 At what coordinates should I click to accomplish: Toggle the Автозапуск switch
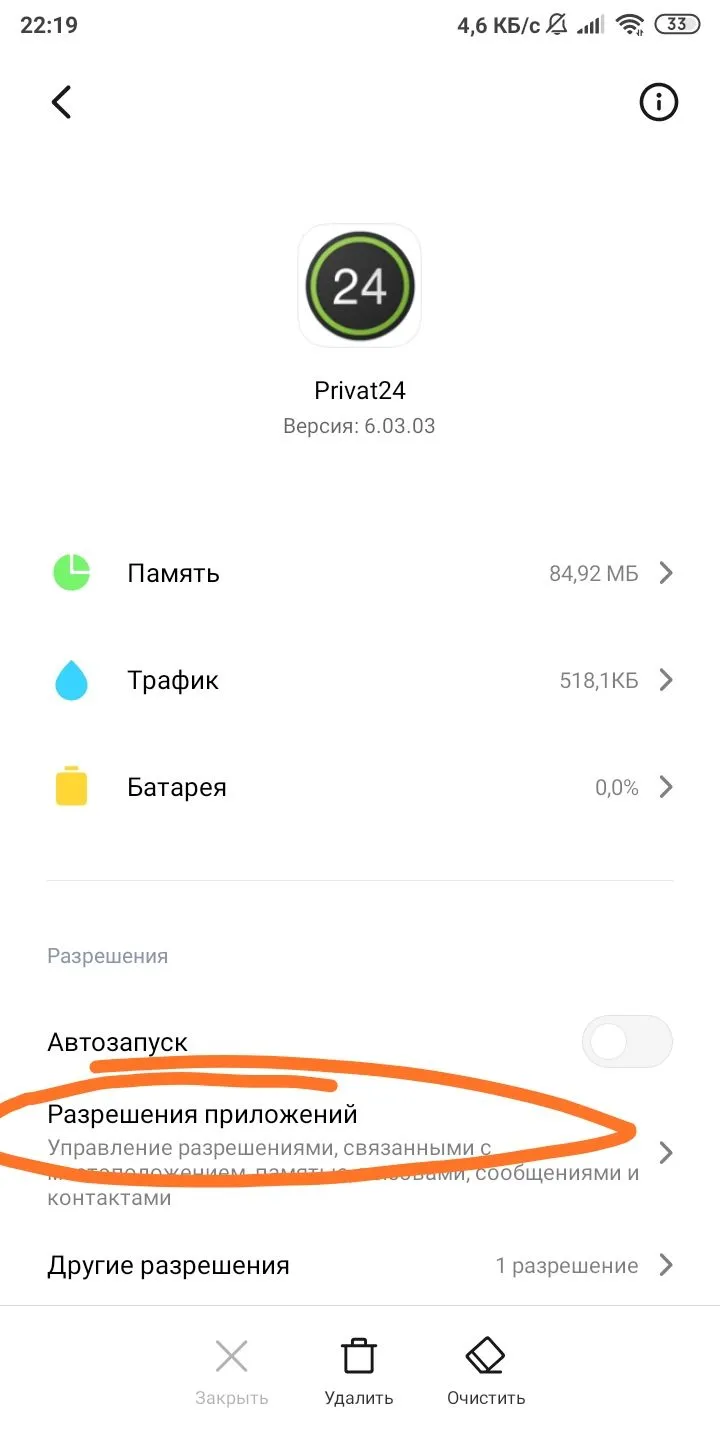pos(627,1042)
